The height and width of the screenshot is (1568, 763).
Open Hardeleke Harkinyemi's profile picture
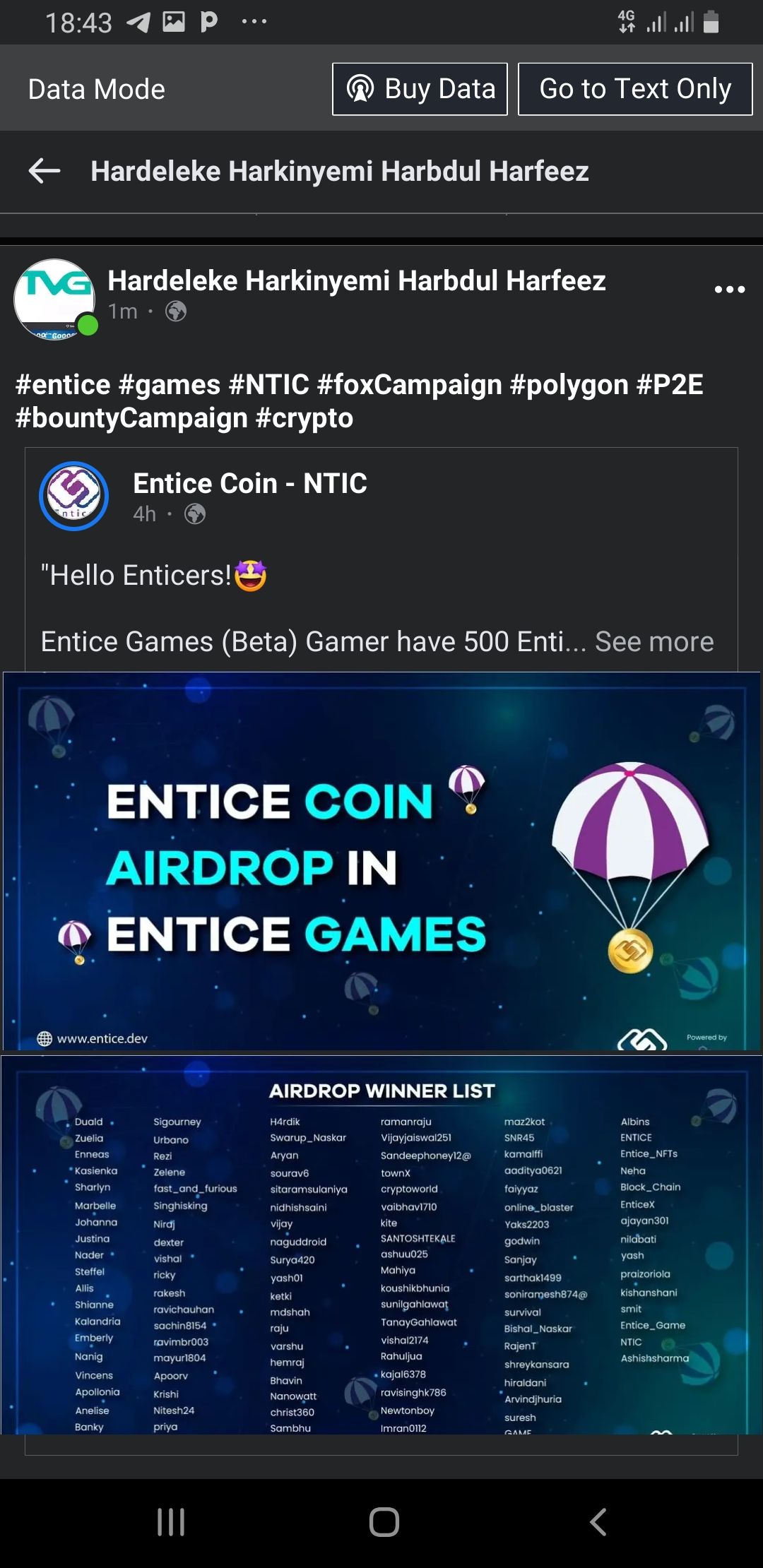[x=54, y=299]
